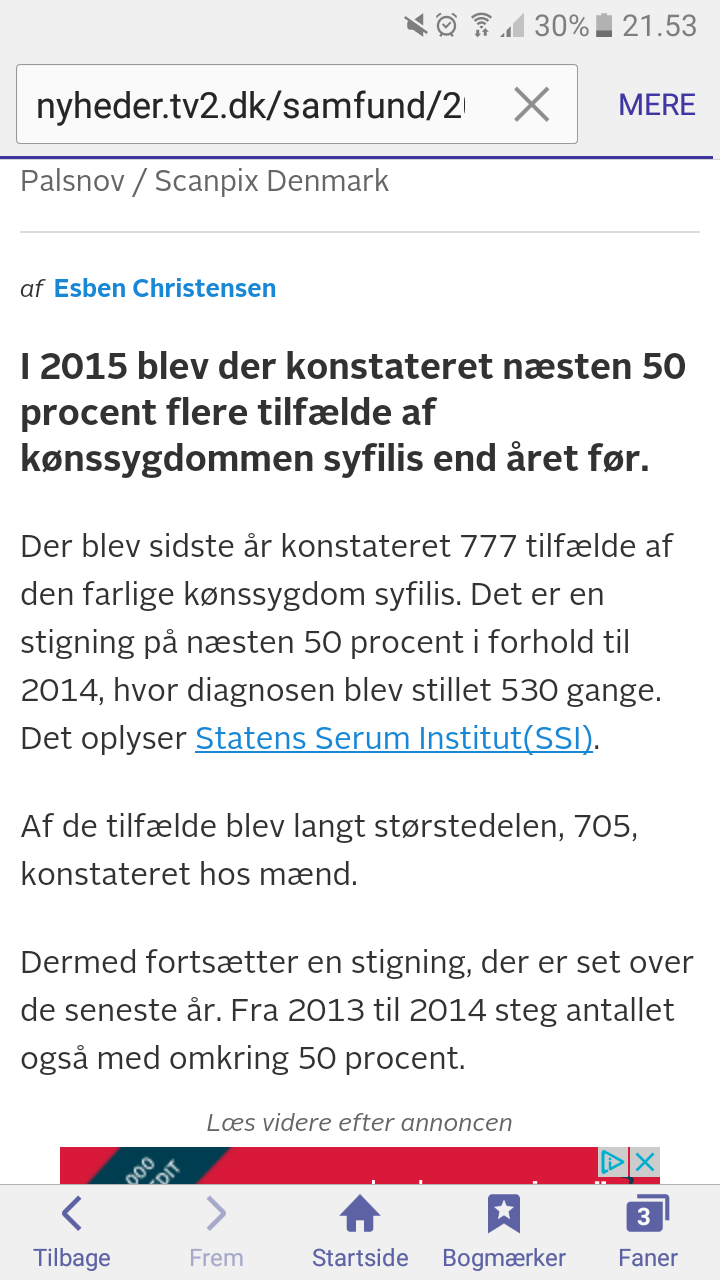Image resolution: width=720 pixels, height=1280 pixels.
Task: Open author Esben Christensen's page
Action: coord(165,289)
